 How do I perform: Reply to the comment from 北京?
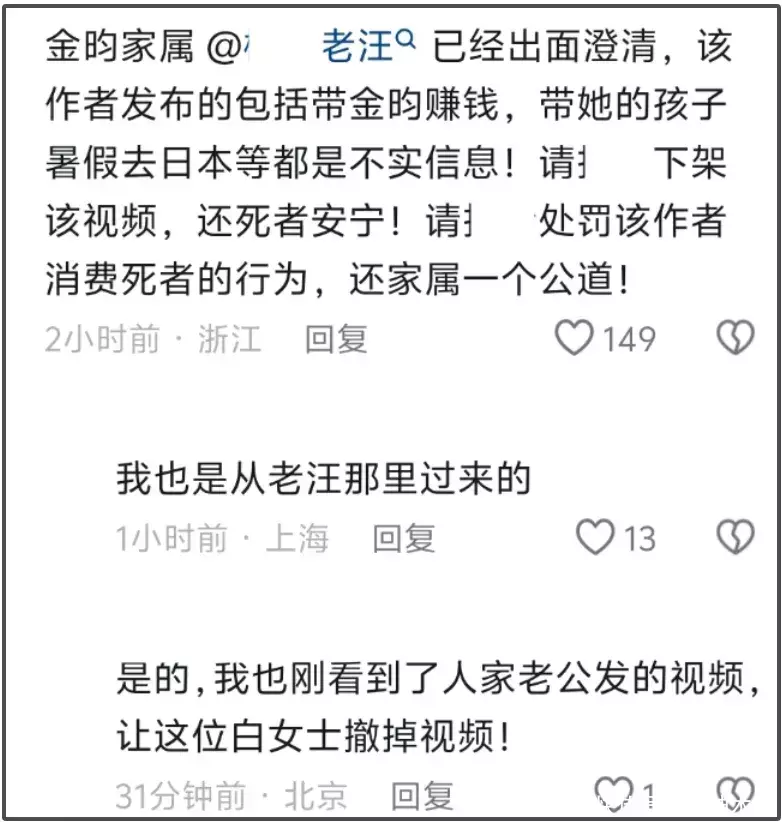point(421,795)
